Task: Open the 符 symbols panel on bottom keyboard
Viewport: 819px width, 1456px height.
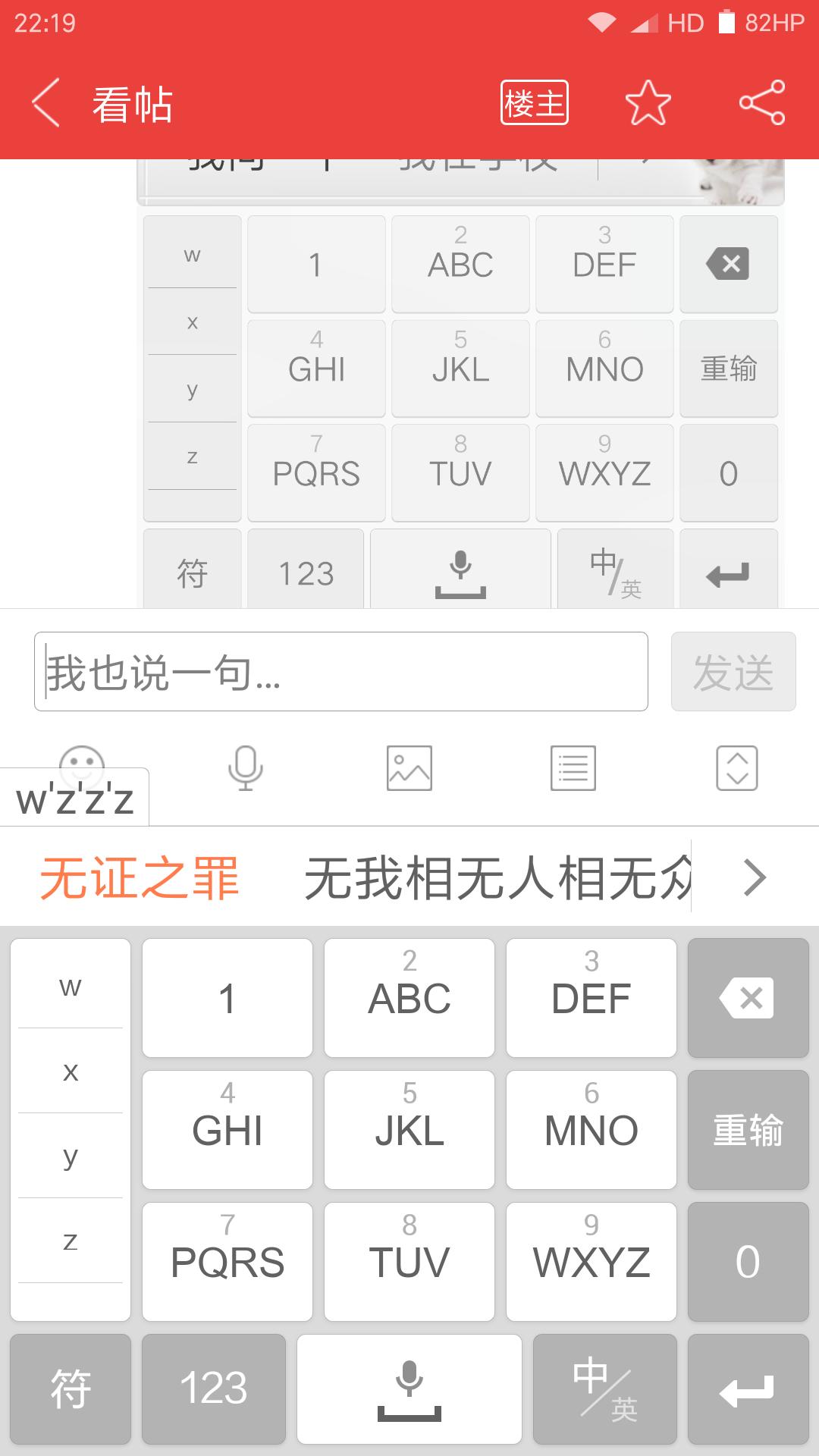Action: click(71, 1389)
